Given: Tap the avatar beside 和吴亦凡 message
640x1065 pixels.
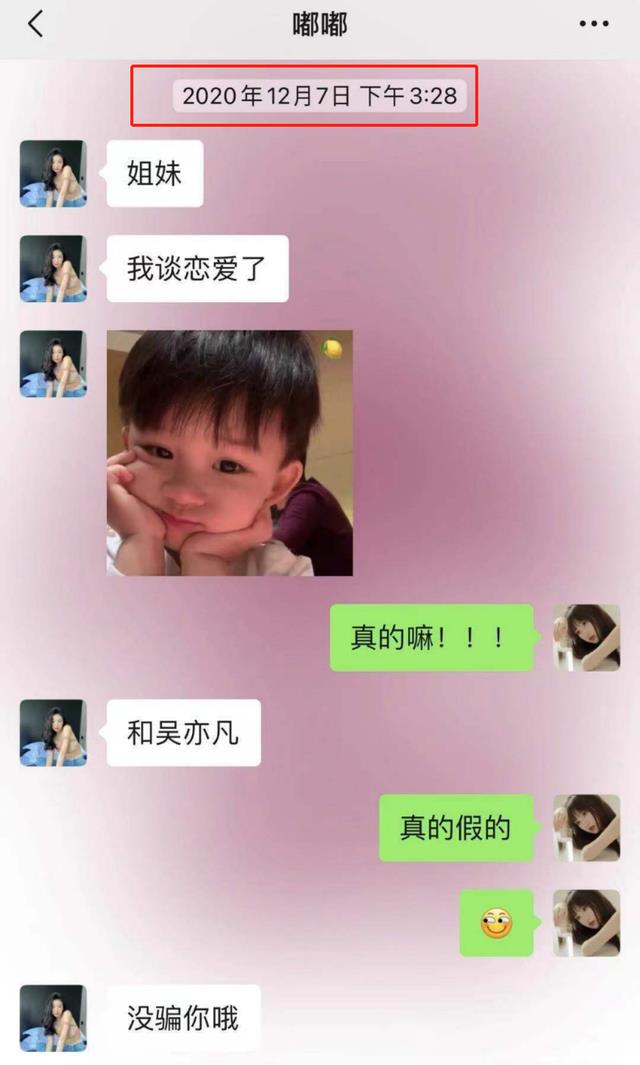Looking at the screenshot, I should click(x=53, y=733).
